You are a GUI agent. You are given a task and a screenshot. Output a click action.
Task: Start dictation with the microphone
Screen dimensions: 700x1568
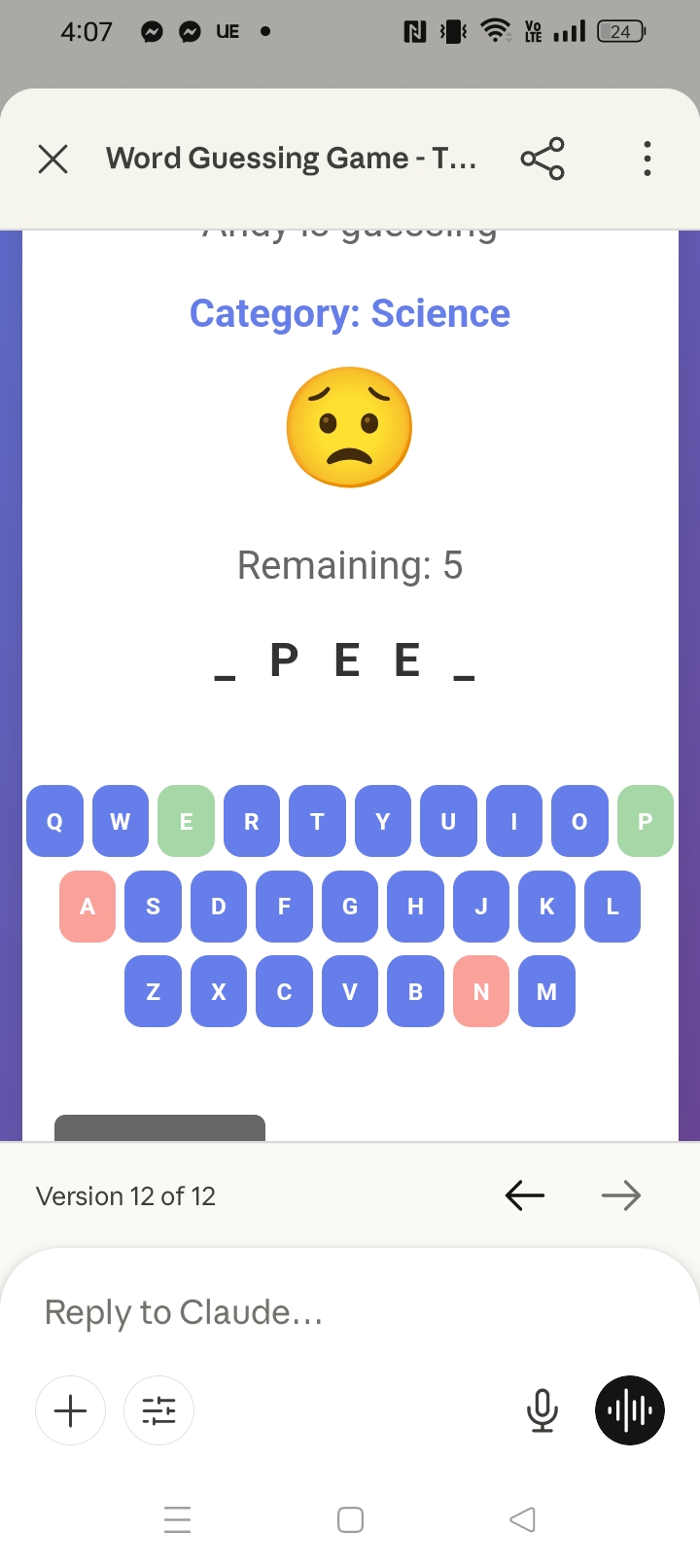click(x=542, y=1410)
